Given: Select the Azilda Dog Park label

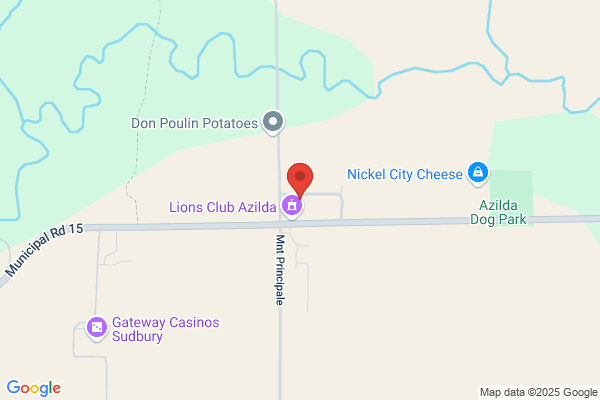Looking at the screenshot, I should click(498, 212).
